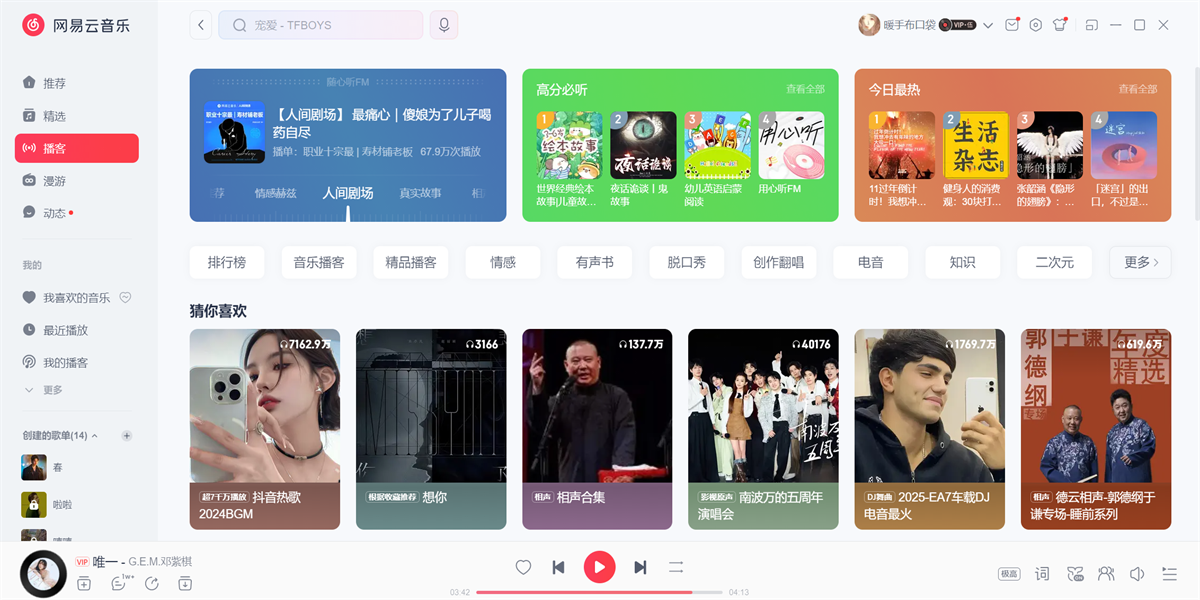This screenshot has height=600, width=1200.
Task: Go back with the arrow button
Action: click(201, 25)
